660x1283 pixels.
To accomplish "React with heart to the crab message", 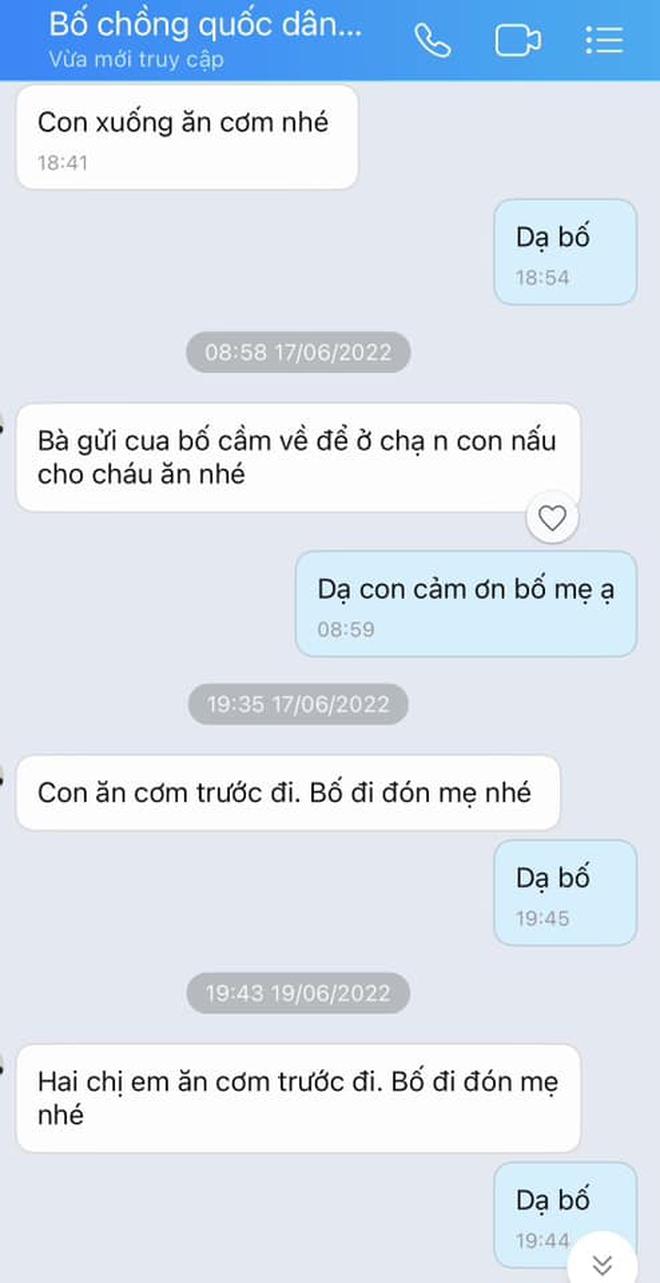I will click(x=552, y=517).
